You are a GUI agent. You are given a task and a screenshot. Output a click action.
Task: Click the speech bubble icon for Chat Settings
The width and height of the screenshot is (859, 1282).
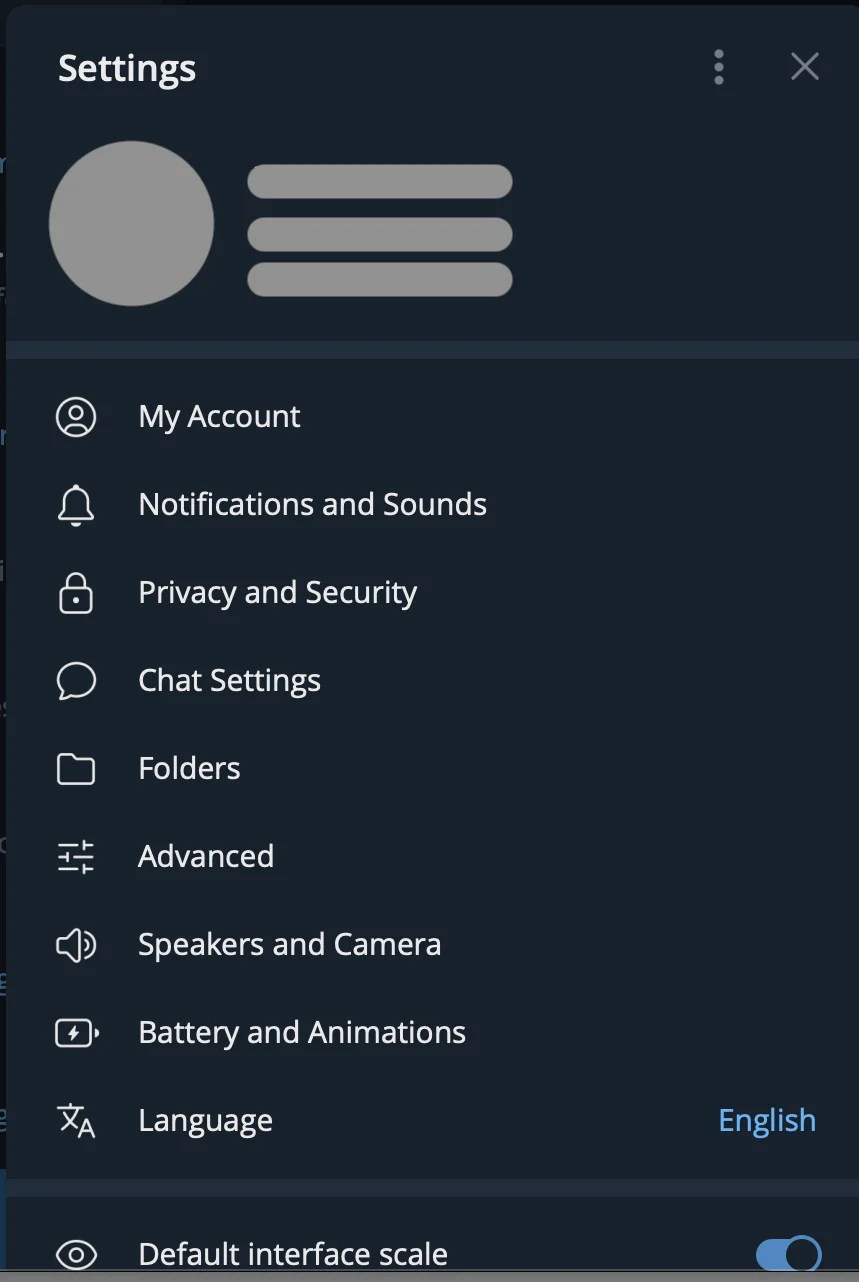[75, 680]
